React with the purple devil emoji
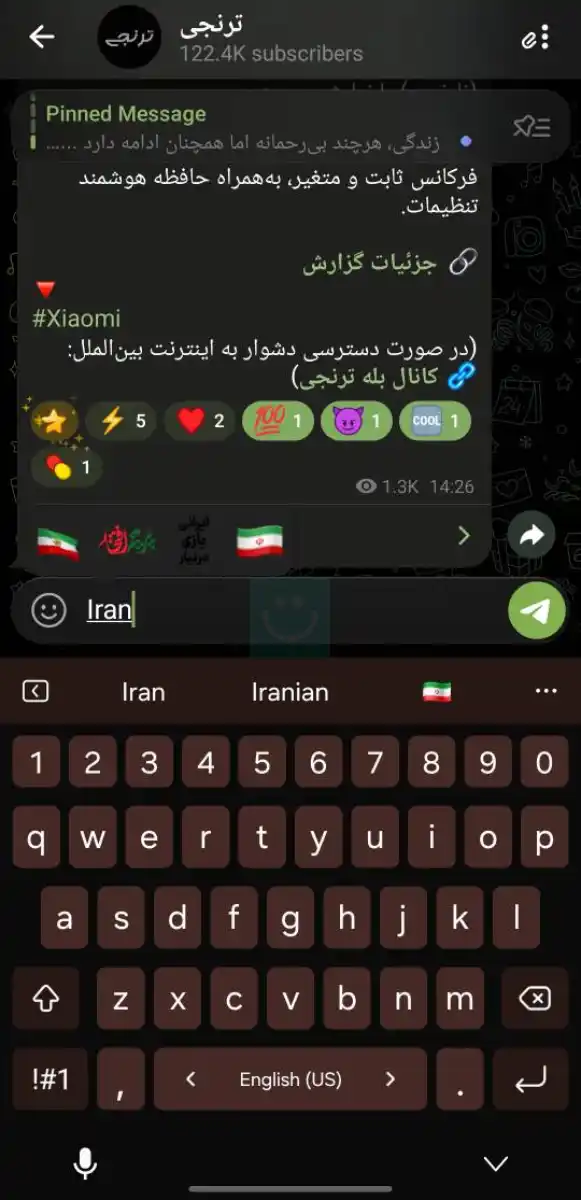 tap(356, 421)
